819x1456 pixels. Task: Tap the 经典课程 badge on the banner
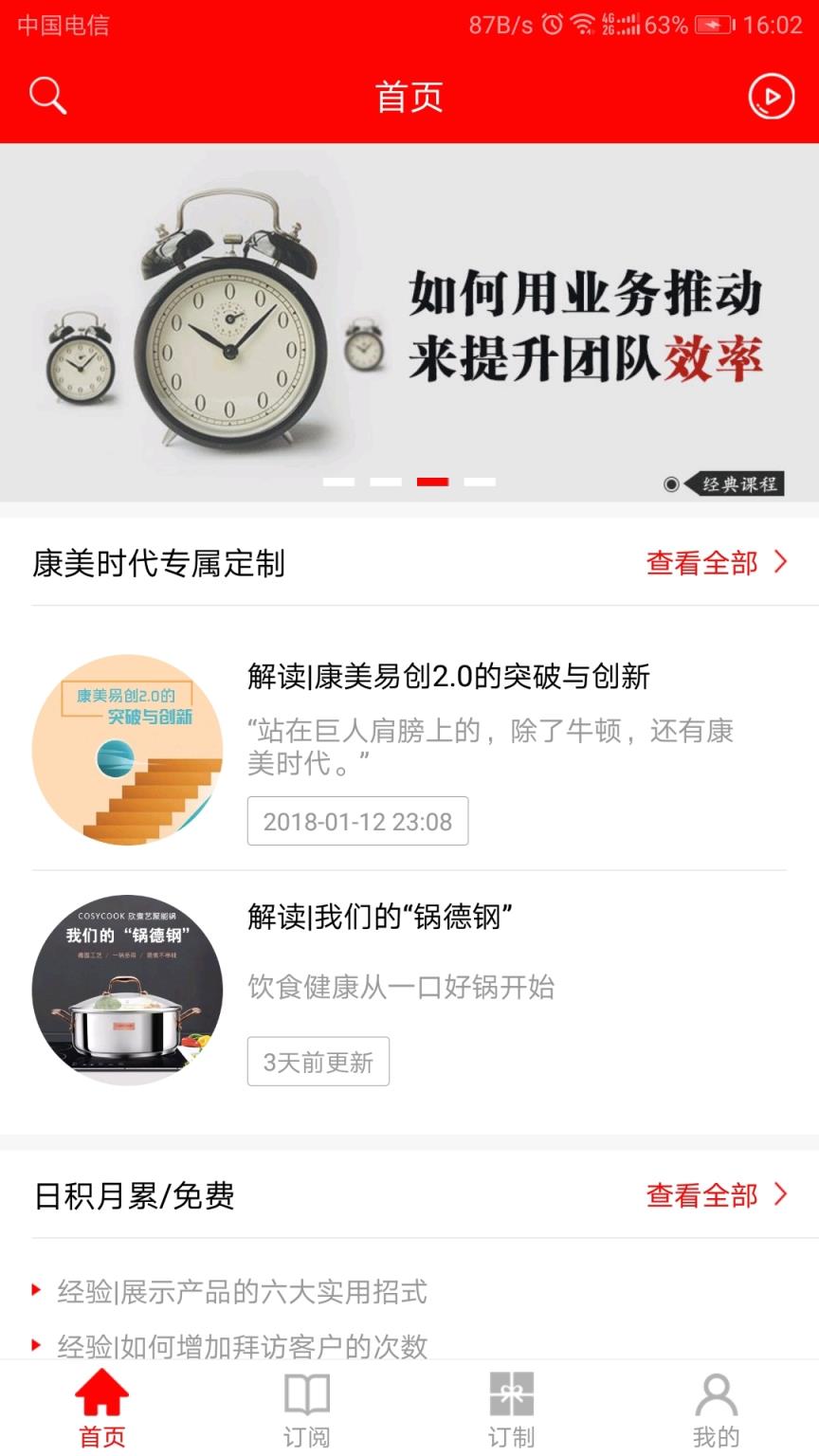[730, 483]
